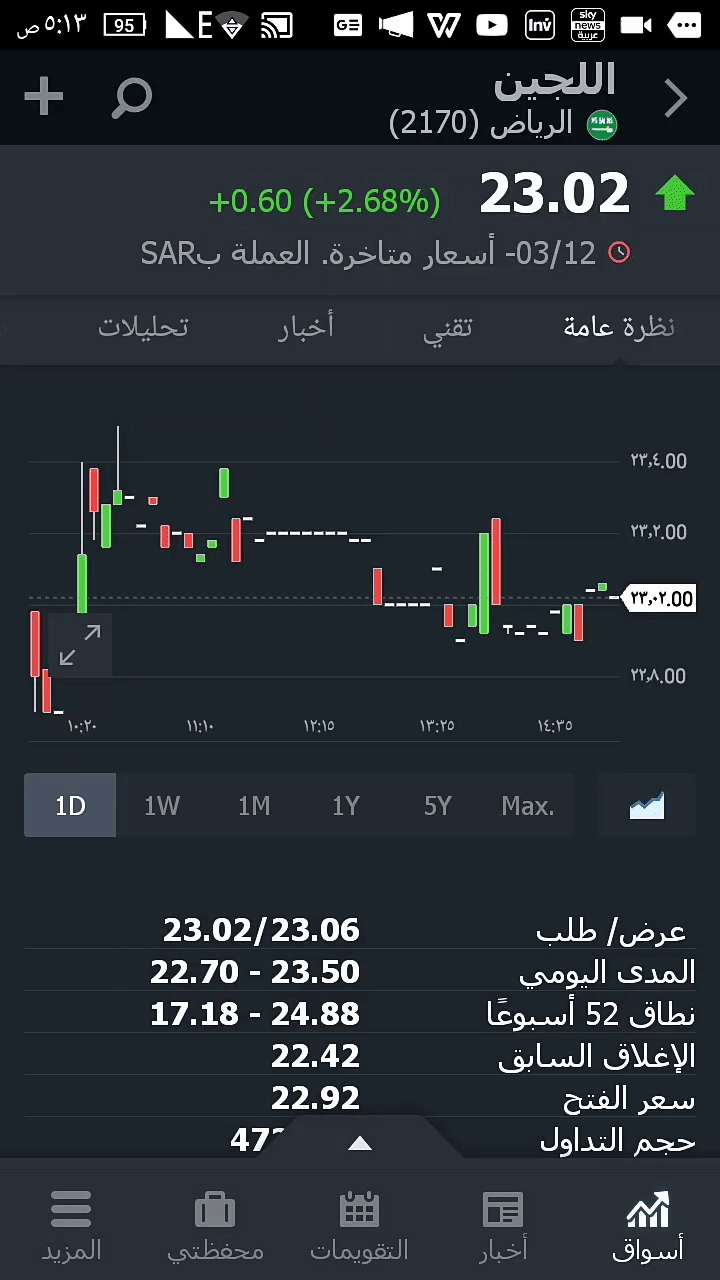The image size is (720, 1280).
Task: Switch to the أخبار top tab
Action: click(x=305, y=328)
